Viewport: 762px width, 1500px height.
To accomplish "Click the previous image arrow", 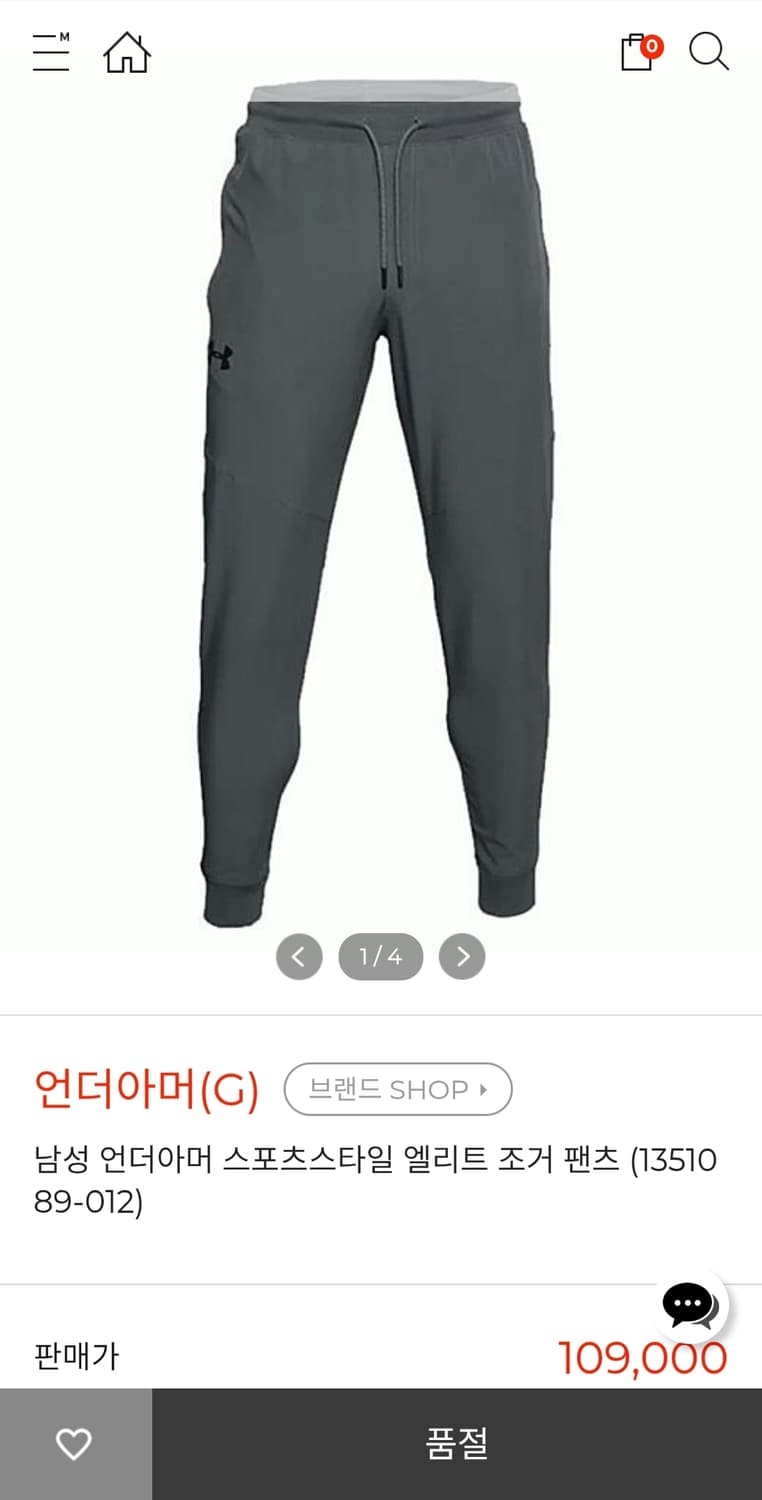I will pos(298,957).
